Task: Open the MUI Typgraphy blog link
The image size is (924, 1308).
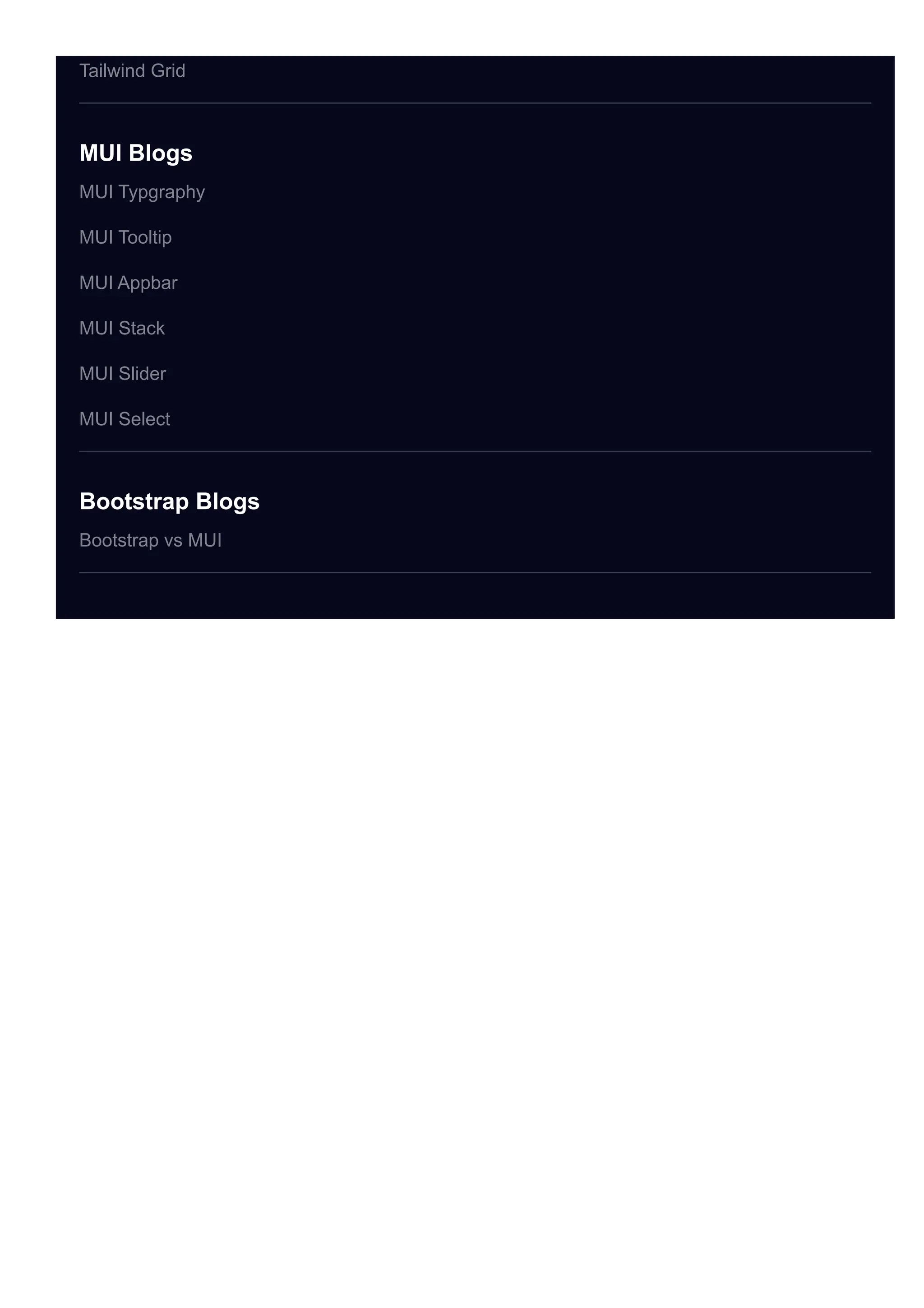Action: coord(142,192)
